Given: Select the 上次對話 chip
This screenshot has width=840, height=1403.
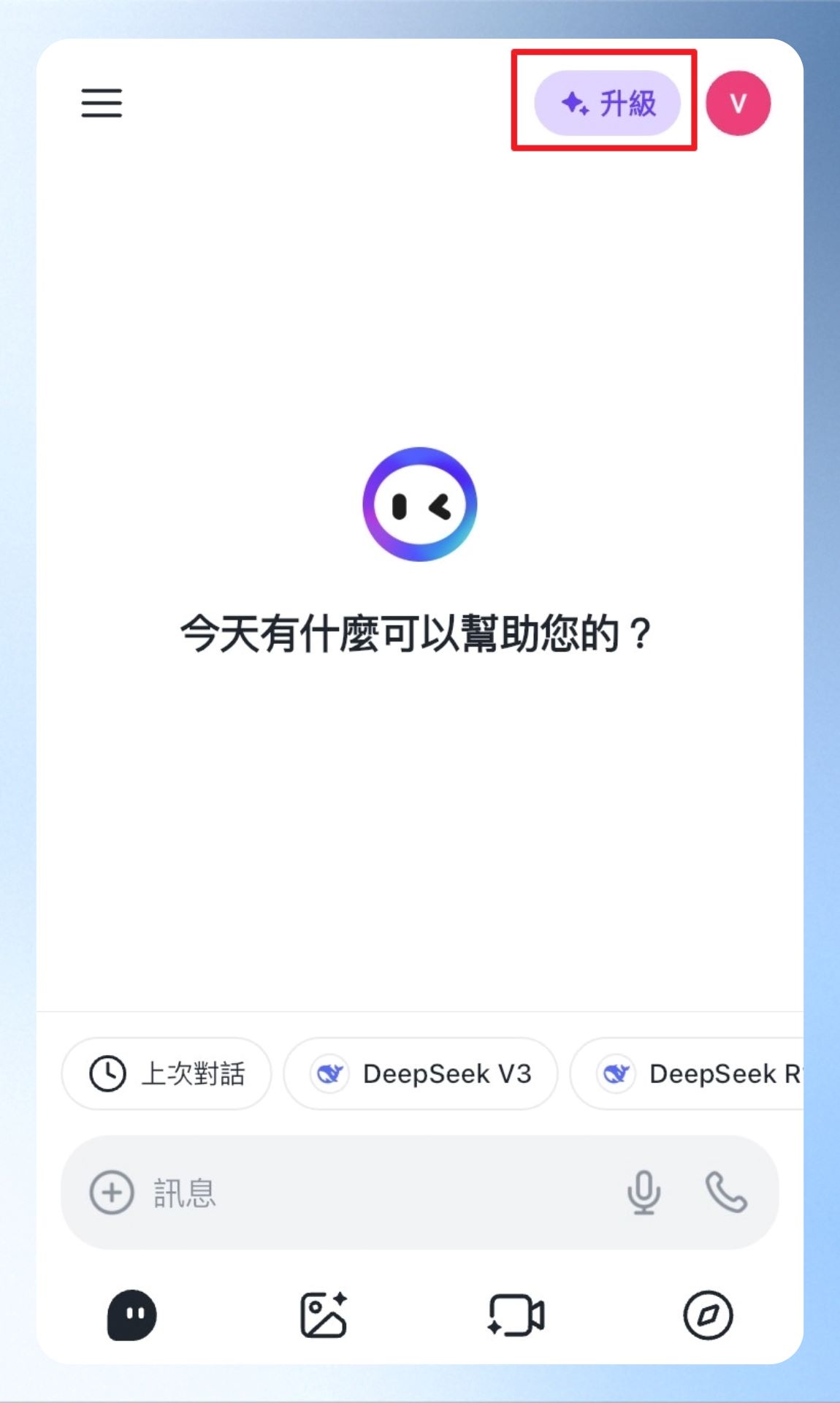Looking at the screenshot, I should pyautogui.click(x=167, y=1073).
